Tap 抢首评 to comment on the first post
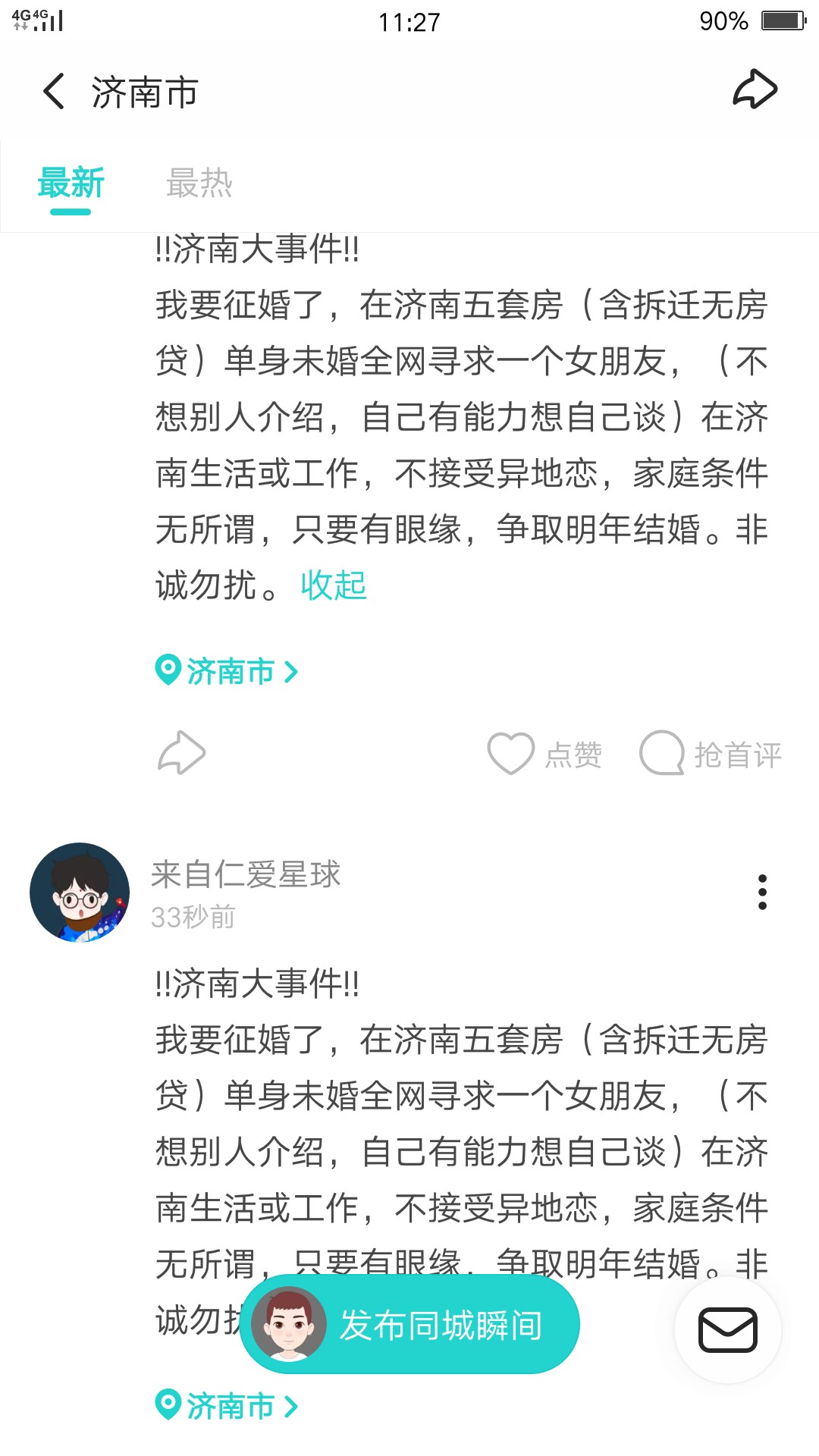This screenshot has width=819, height=1456. pos(711,755)
